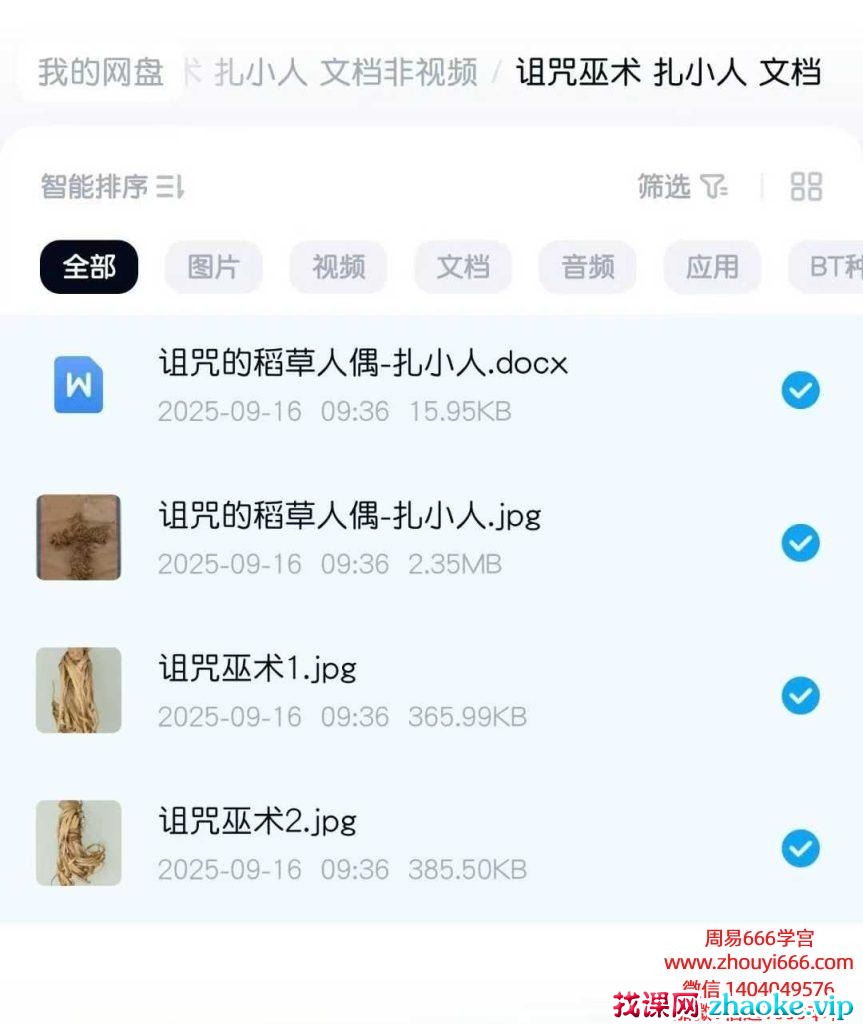This screenshot has height=1024, width=863.
Task: Switch to grid view layout
Action: (x=806, y=186)
